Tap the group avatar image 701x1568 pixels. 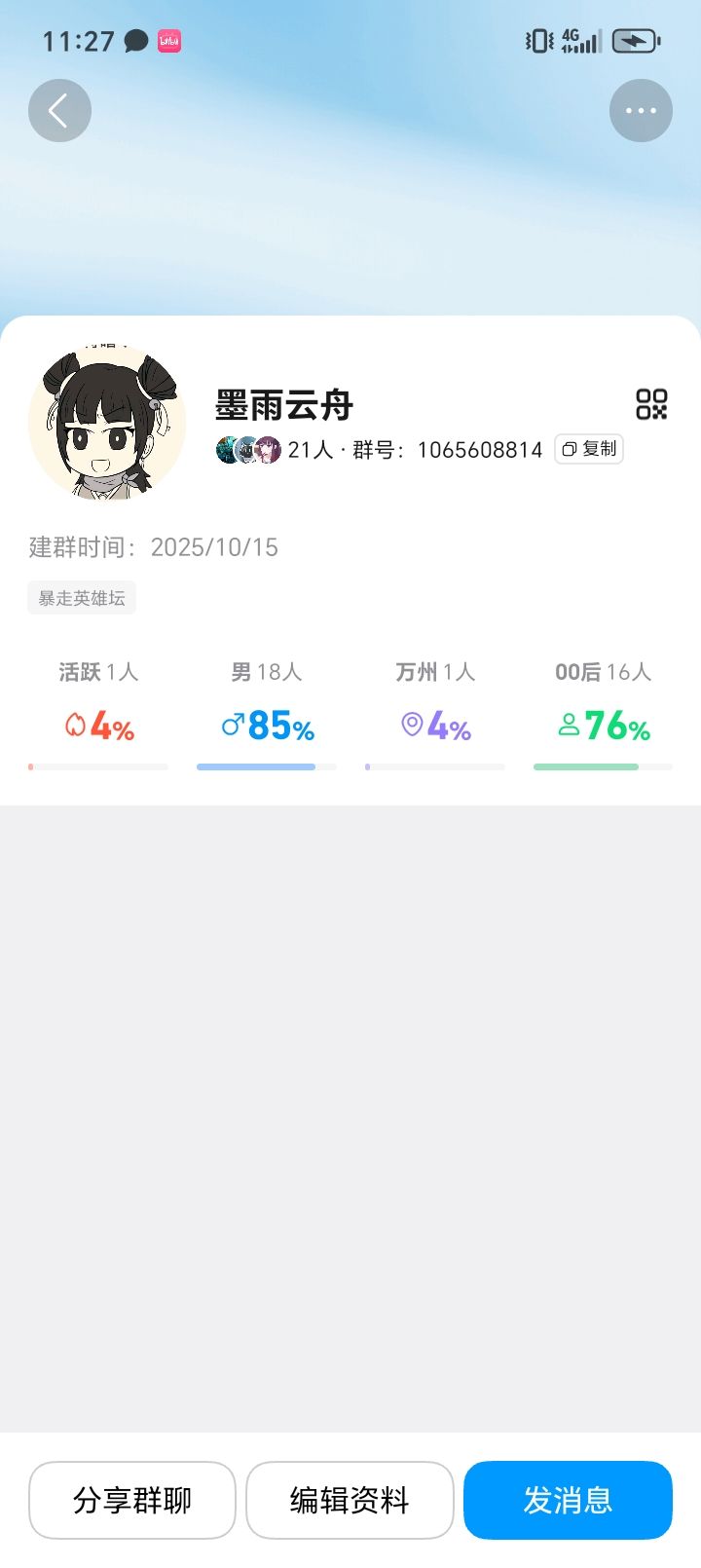coord(109,422)
